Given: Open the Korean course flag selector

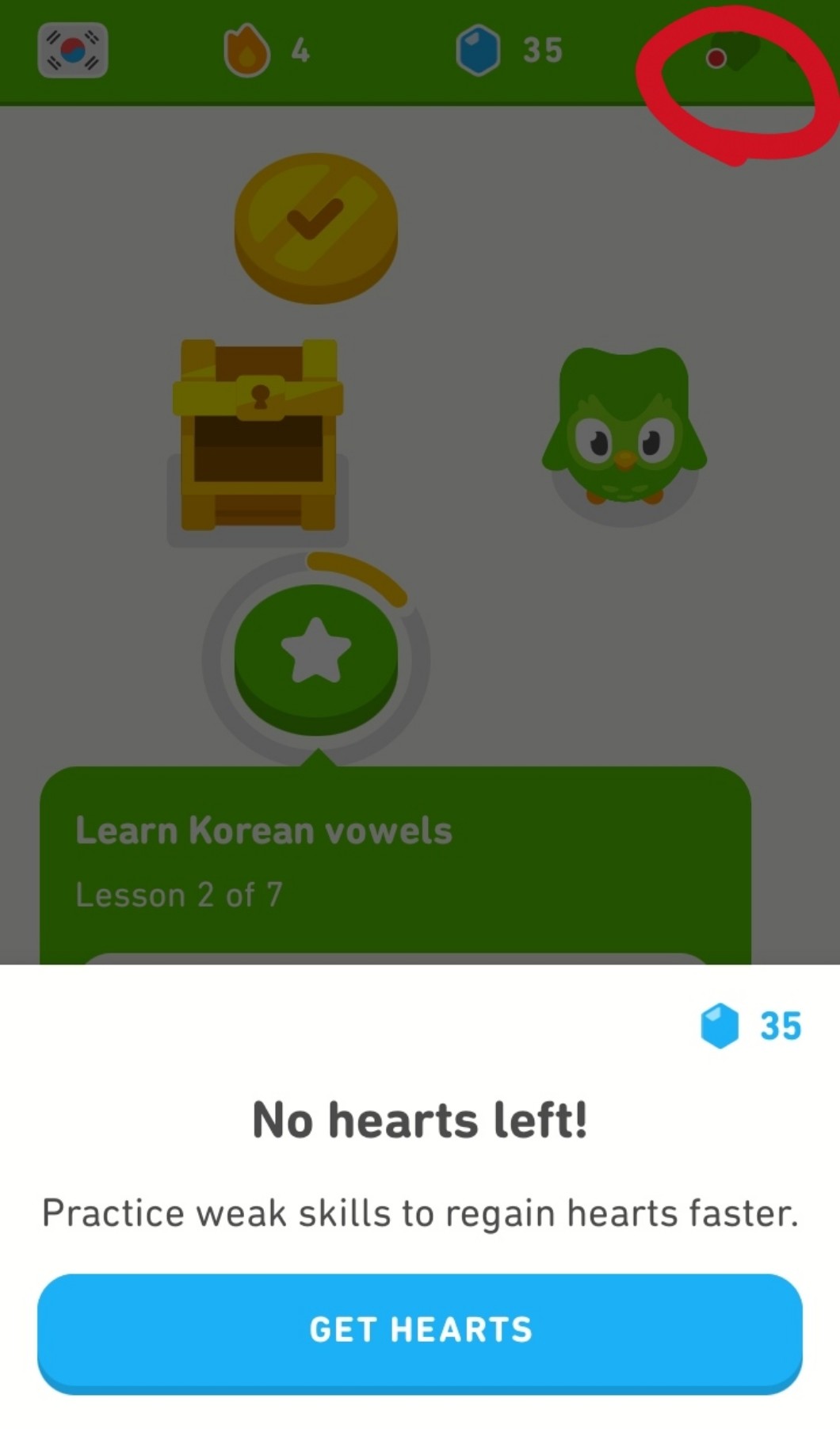Looking at the screenshot, I should (73, 50).
